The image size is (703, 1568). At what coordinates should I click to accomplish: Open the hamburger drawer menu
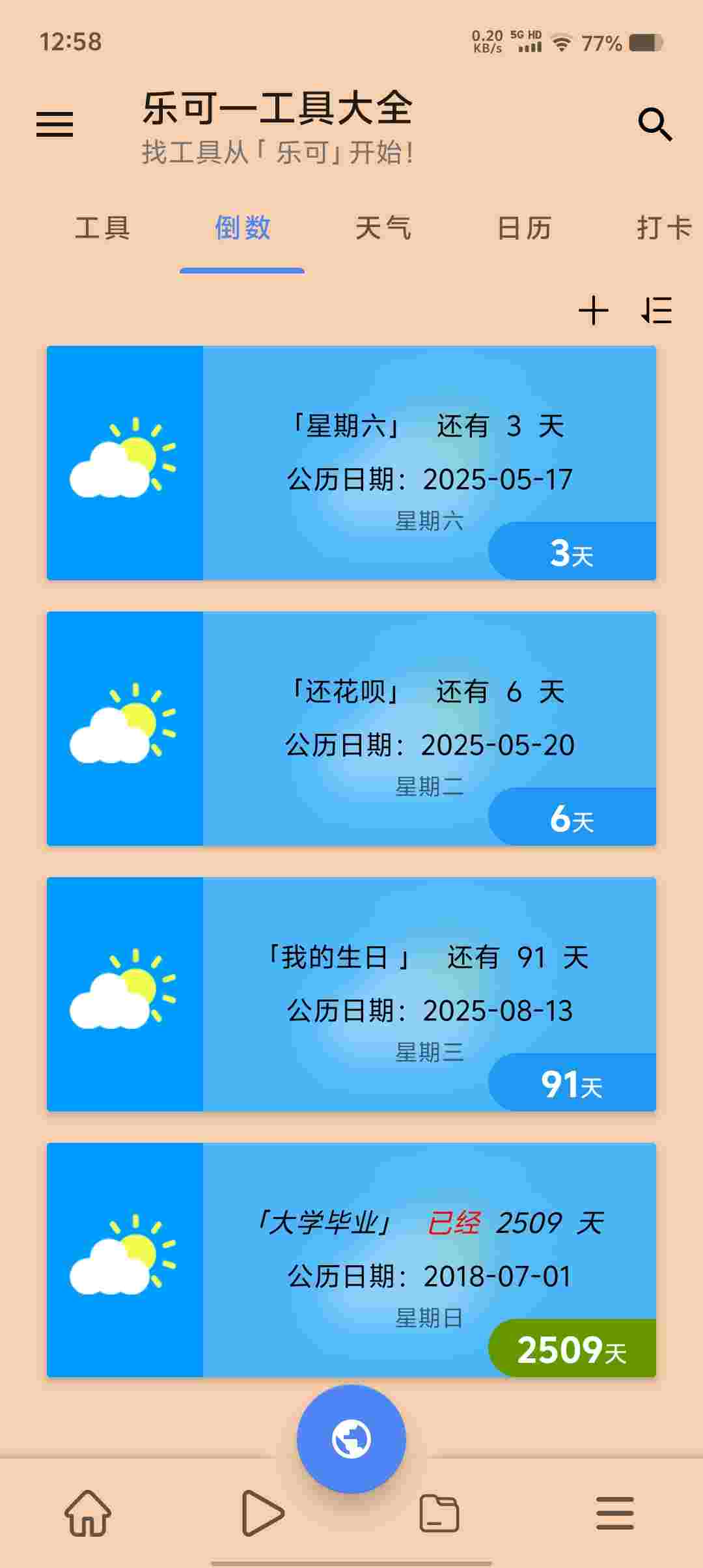tap(55, 124)
